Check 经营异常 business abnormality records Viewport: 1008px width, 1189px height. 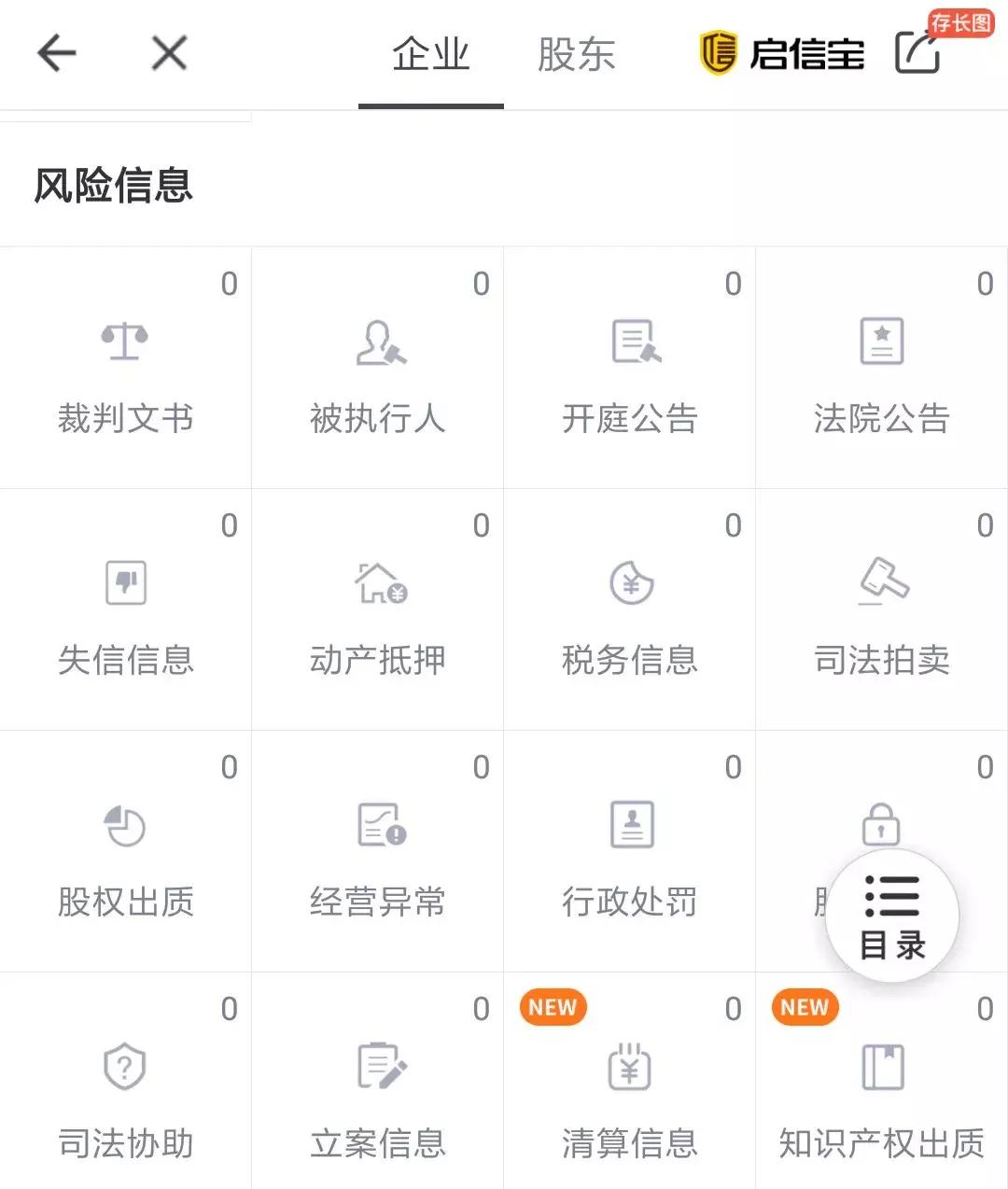click(x=377, y=854)
